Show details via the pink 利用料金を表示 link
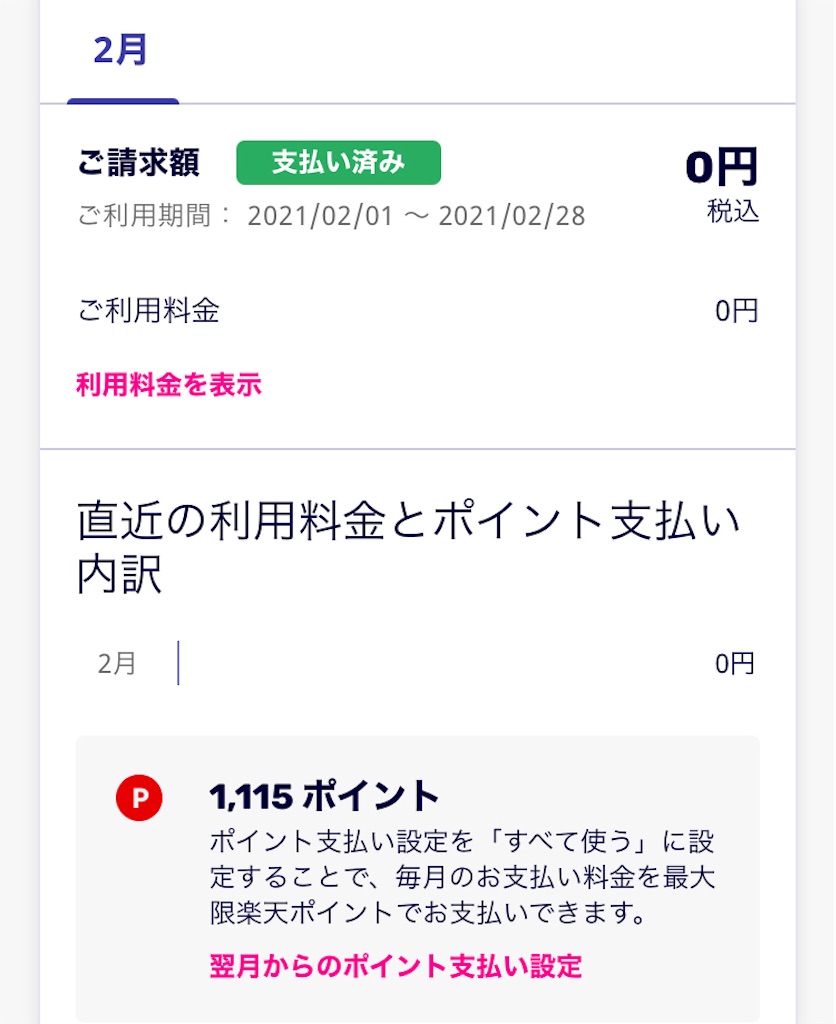This screenshot has width=836, height=1024. [167, 384]
